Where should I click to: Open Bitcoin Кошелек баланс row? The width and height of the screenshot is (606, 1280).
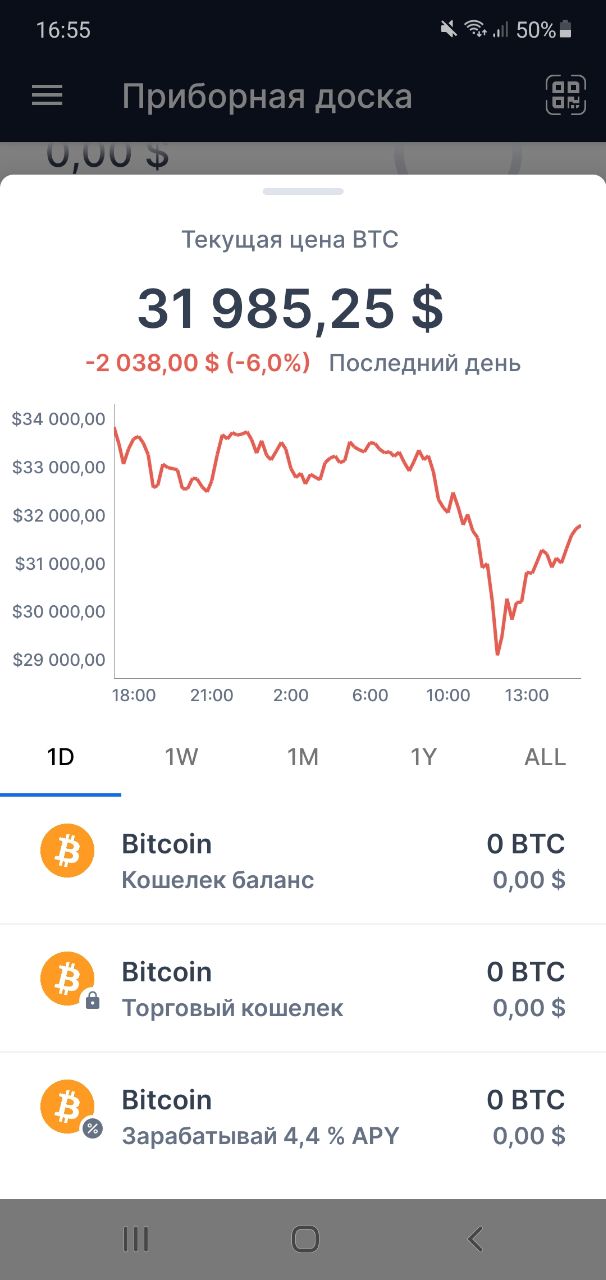pyautogui.click(x=303, y=861)
